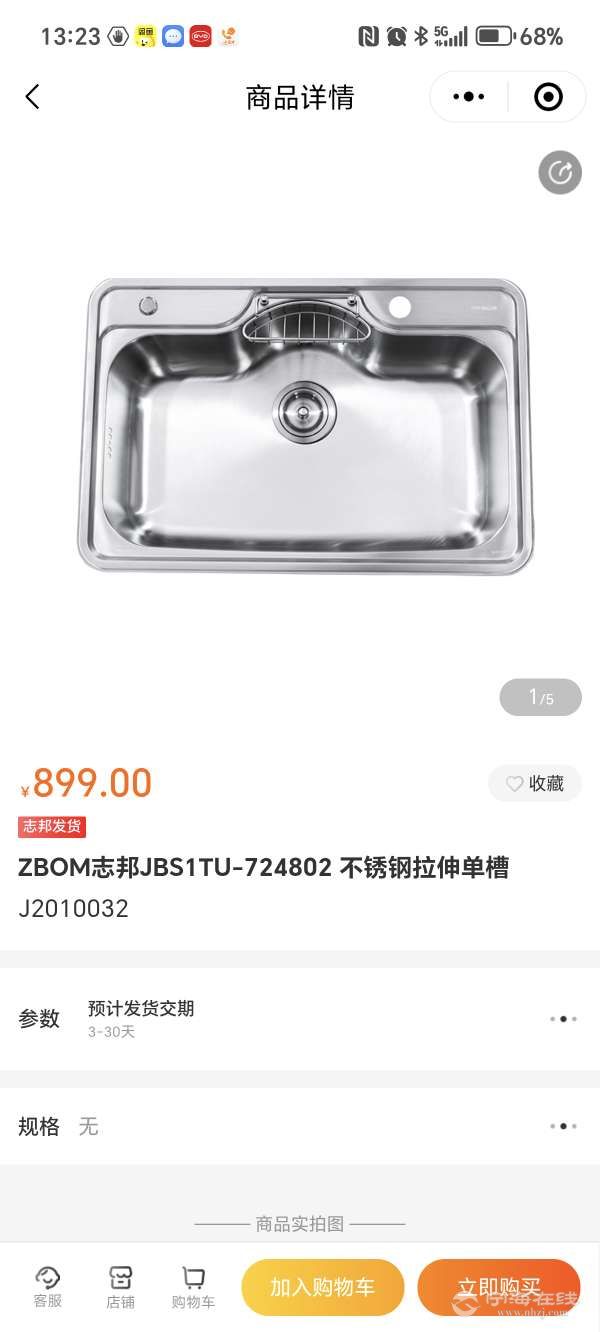Expand the 参数 parameters row
This screenshot has width=600, height=1332.
pyautogui.click(x=563, y=1019)
